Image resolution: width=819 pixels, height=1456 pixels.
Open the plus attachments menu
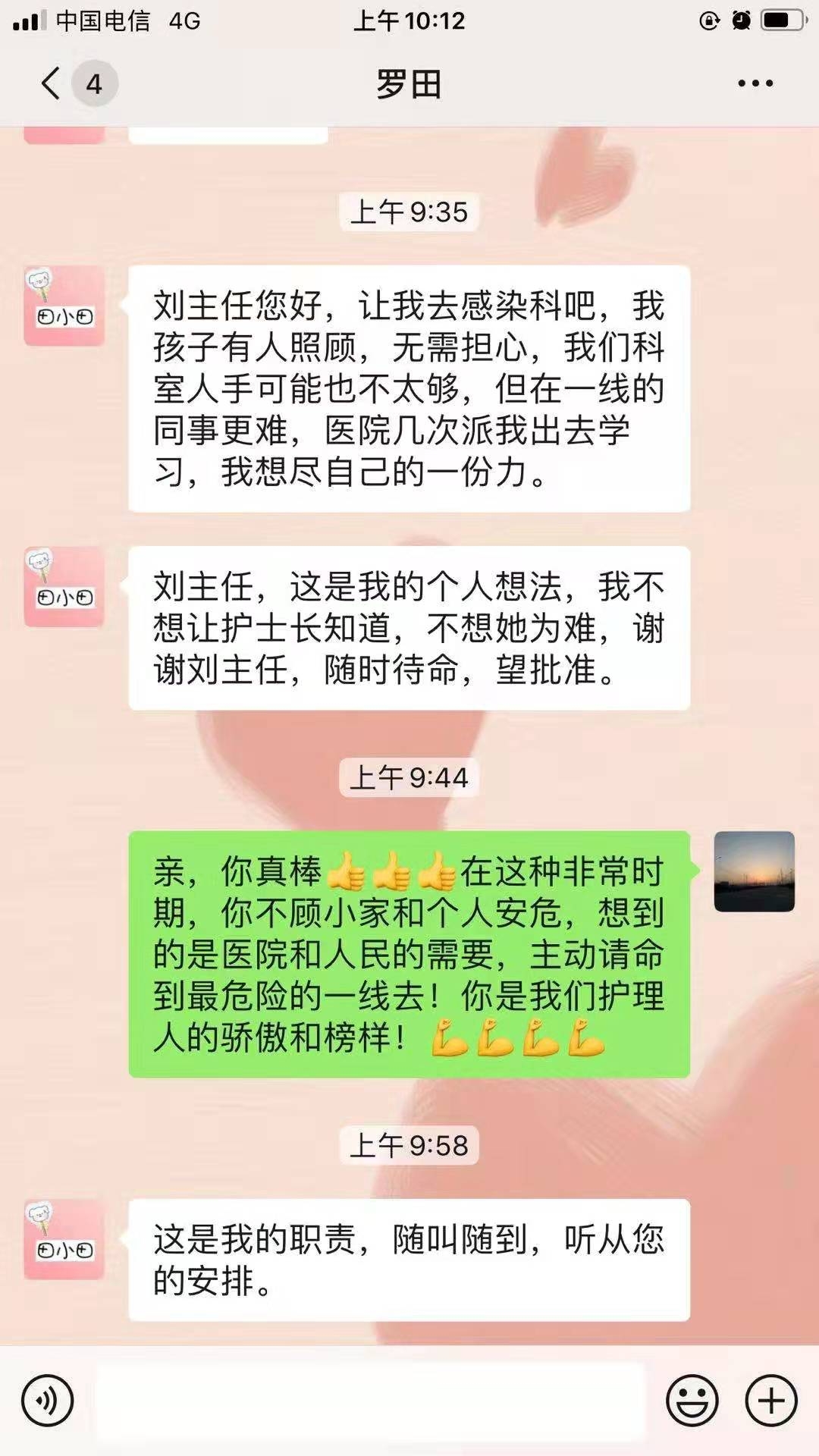pyautogui.click(x=771, y=1401)
